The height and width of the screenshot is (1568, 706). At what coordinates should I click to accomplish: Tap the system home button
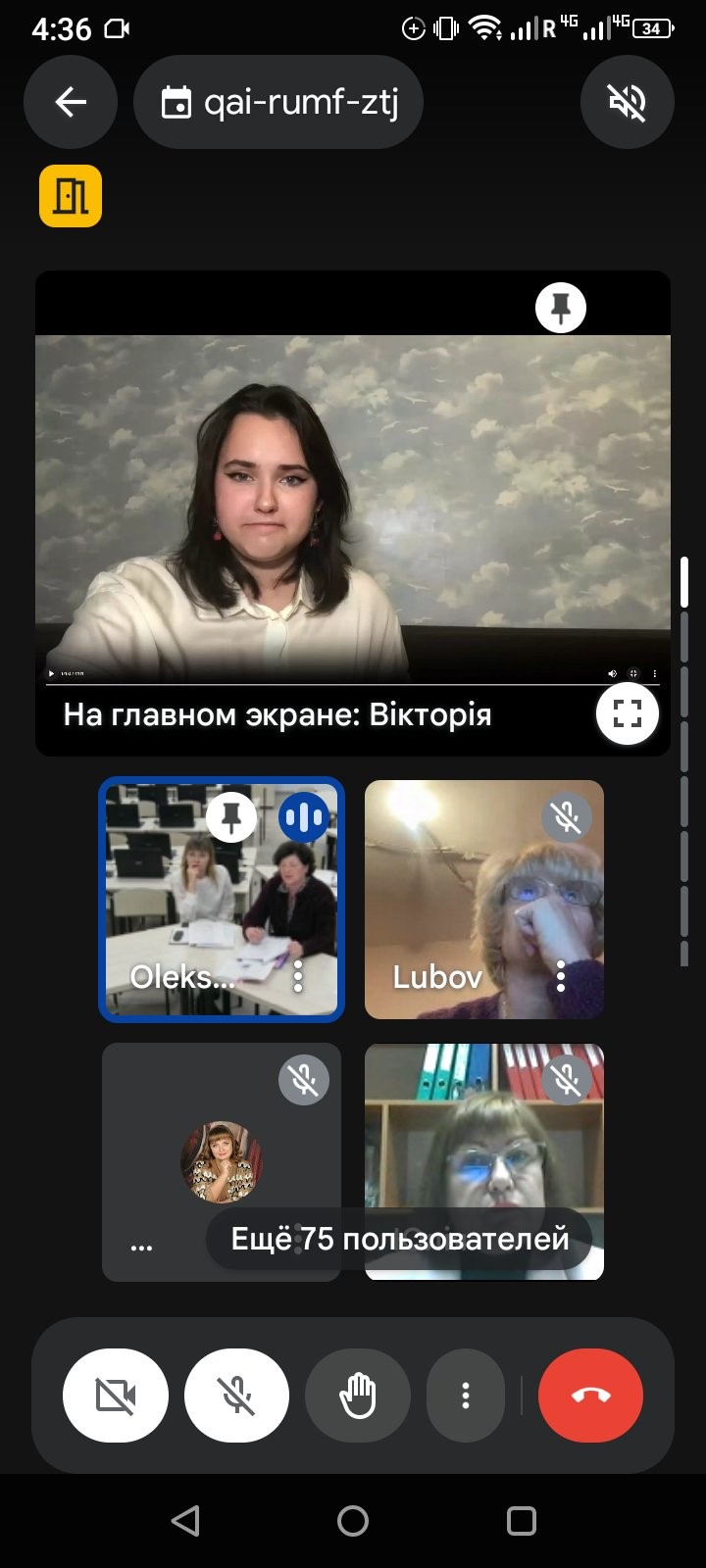point(353,1521)
